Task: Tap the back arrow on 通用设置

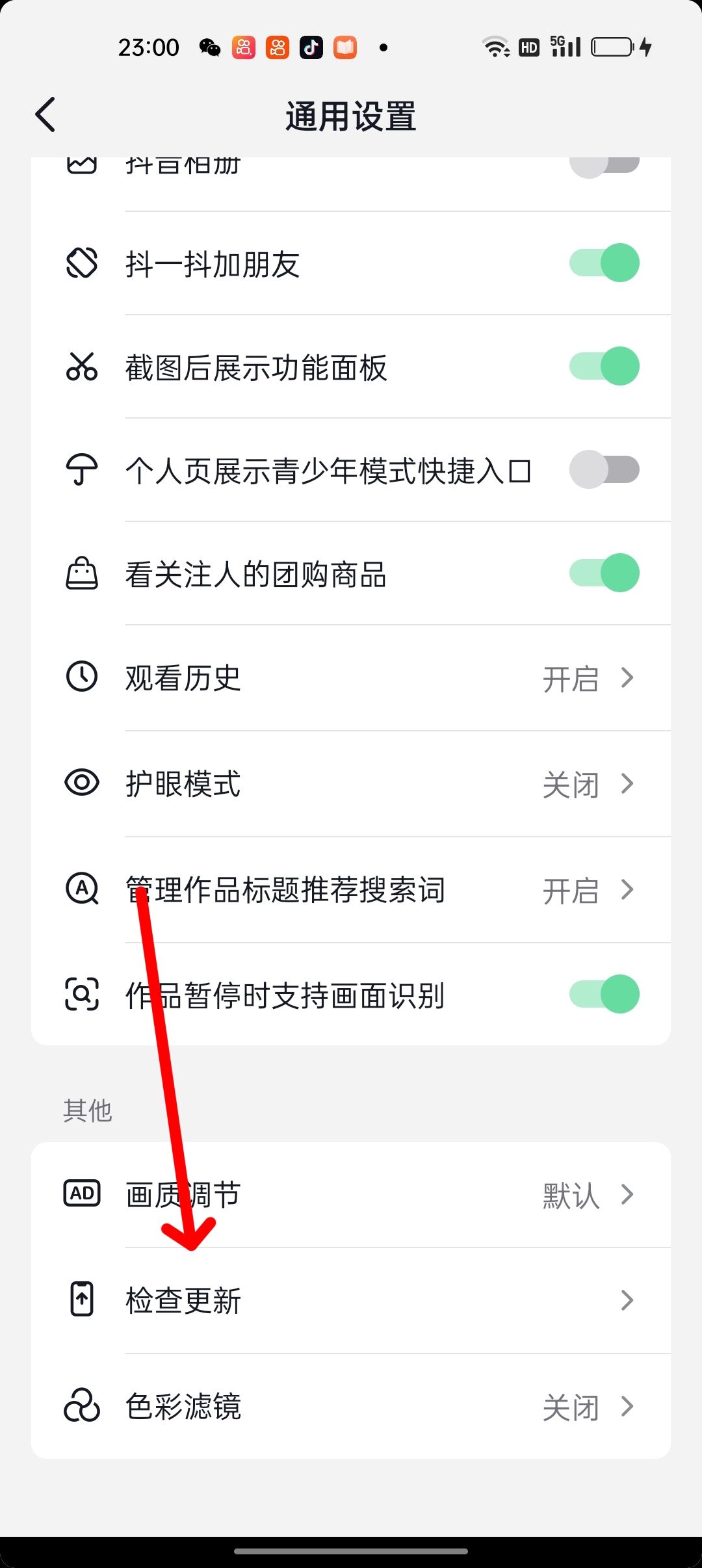Action: pyautogui.click(x=45, y=114)
